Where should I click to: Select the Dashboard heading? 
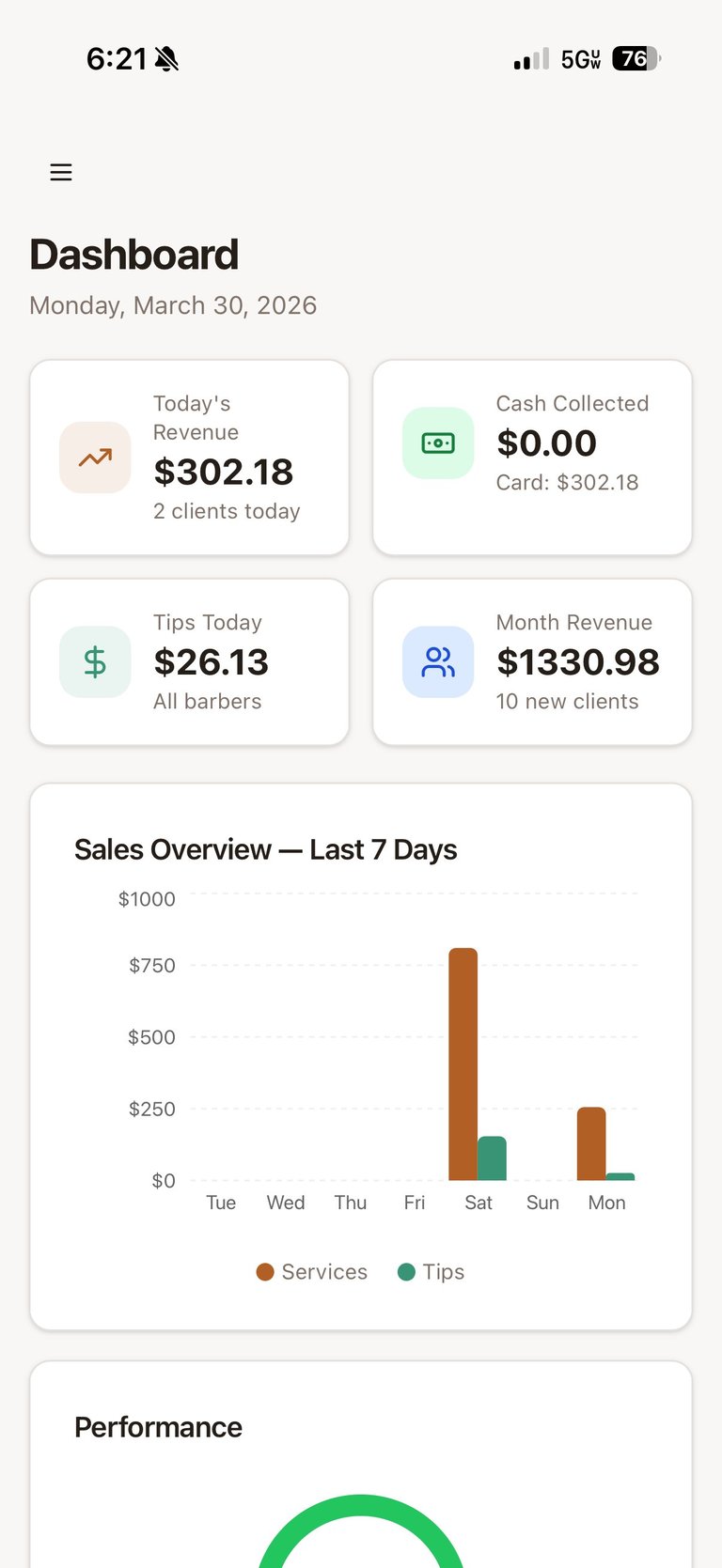coord(133,254)
